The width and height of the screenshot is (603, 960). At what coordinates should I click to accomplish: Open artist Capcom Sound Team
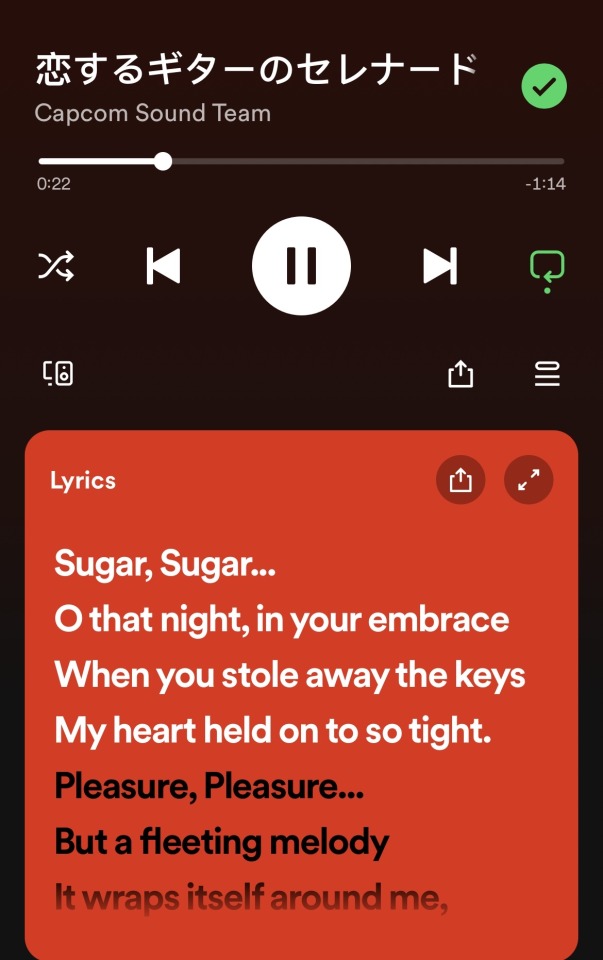coord(152,112)
